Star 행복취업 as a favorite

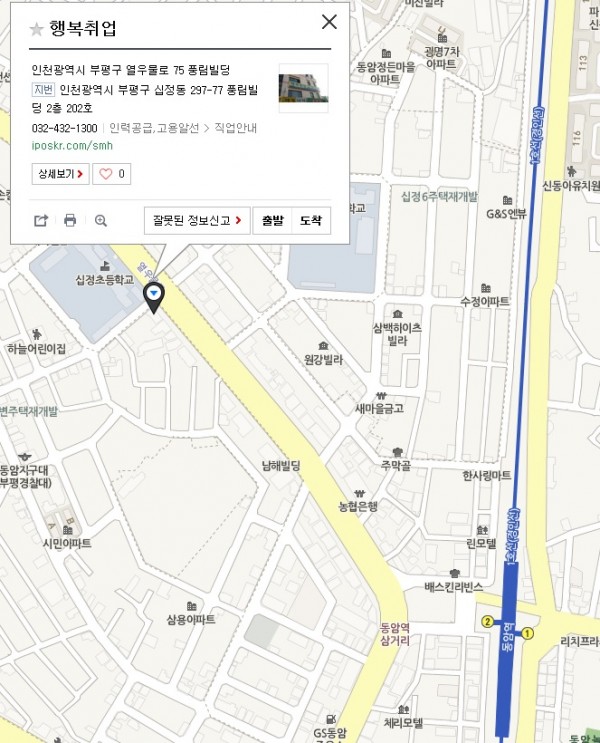tap(37, 28)
